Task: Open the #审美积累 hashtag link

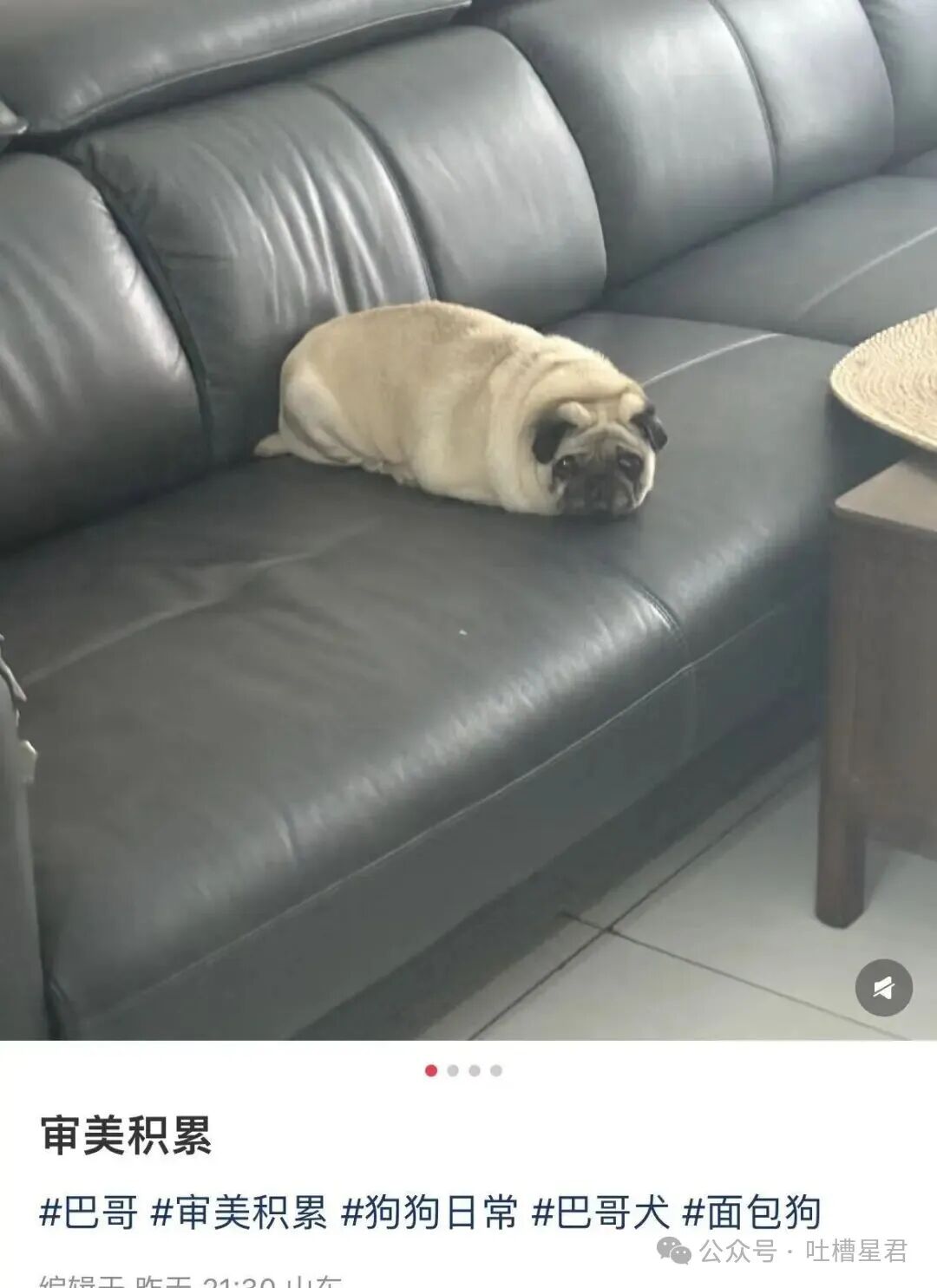Action: point(239,1212)
